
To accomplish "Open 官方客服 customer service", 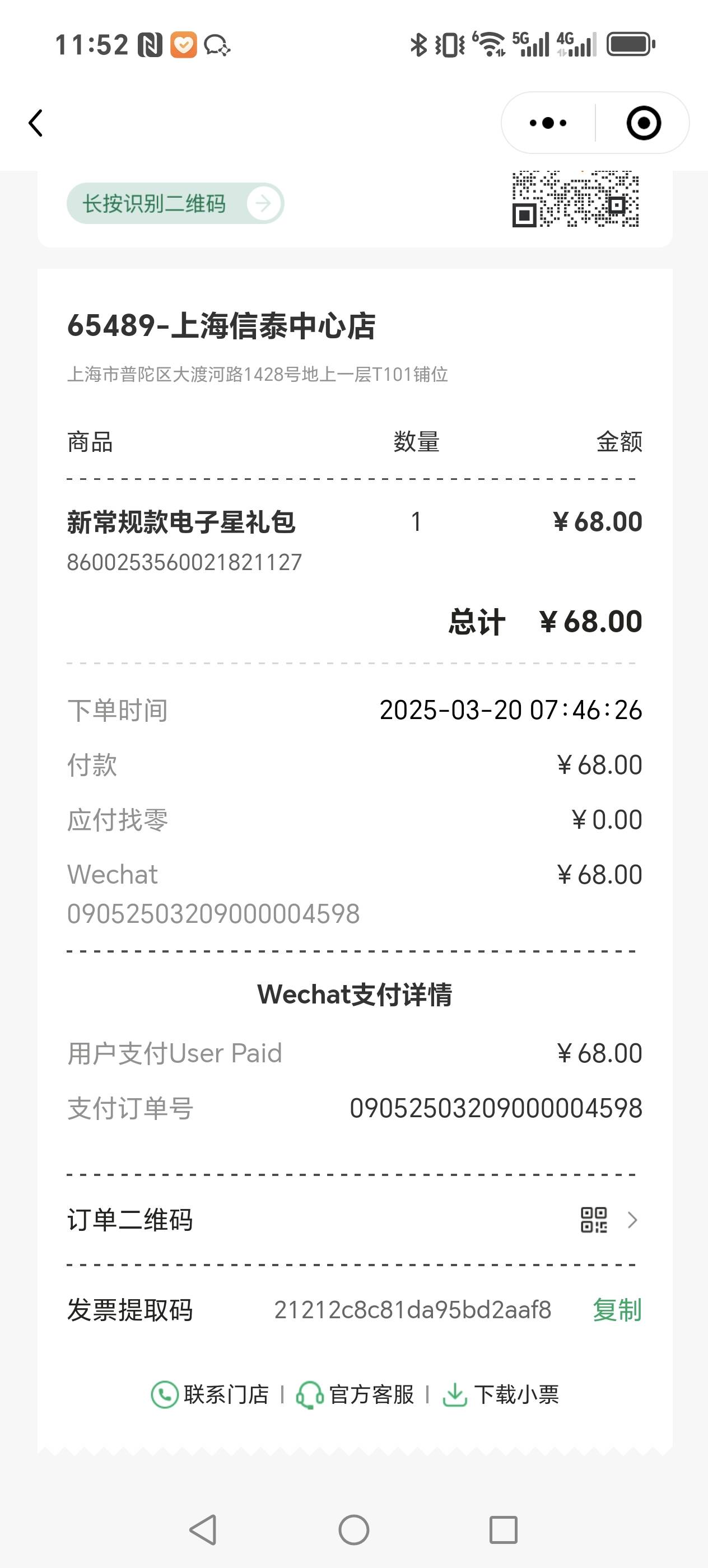I will [x=355, y=1394].
